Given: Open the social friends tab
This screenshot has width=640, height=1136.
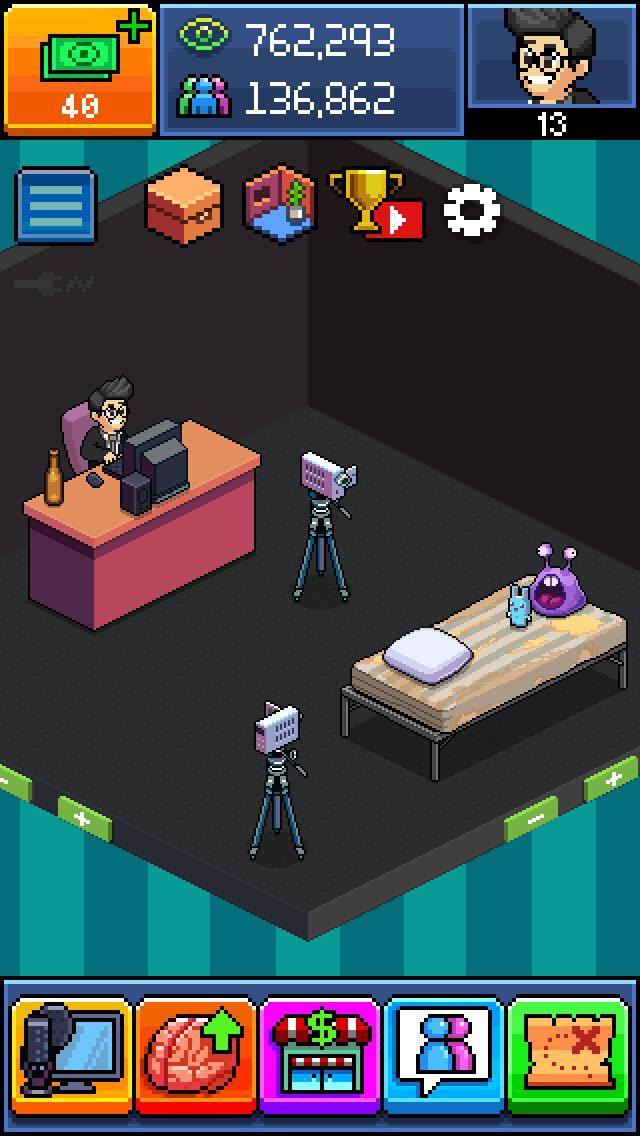Looking at the screenshot, I should click(x=444, y=1054).
